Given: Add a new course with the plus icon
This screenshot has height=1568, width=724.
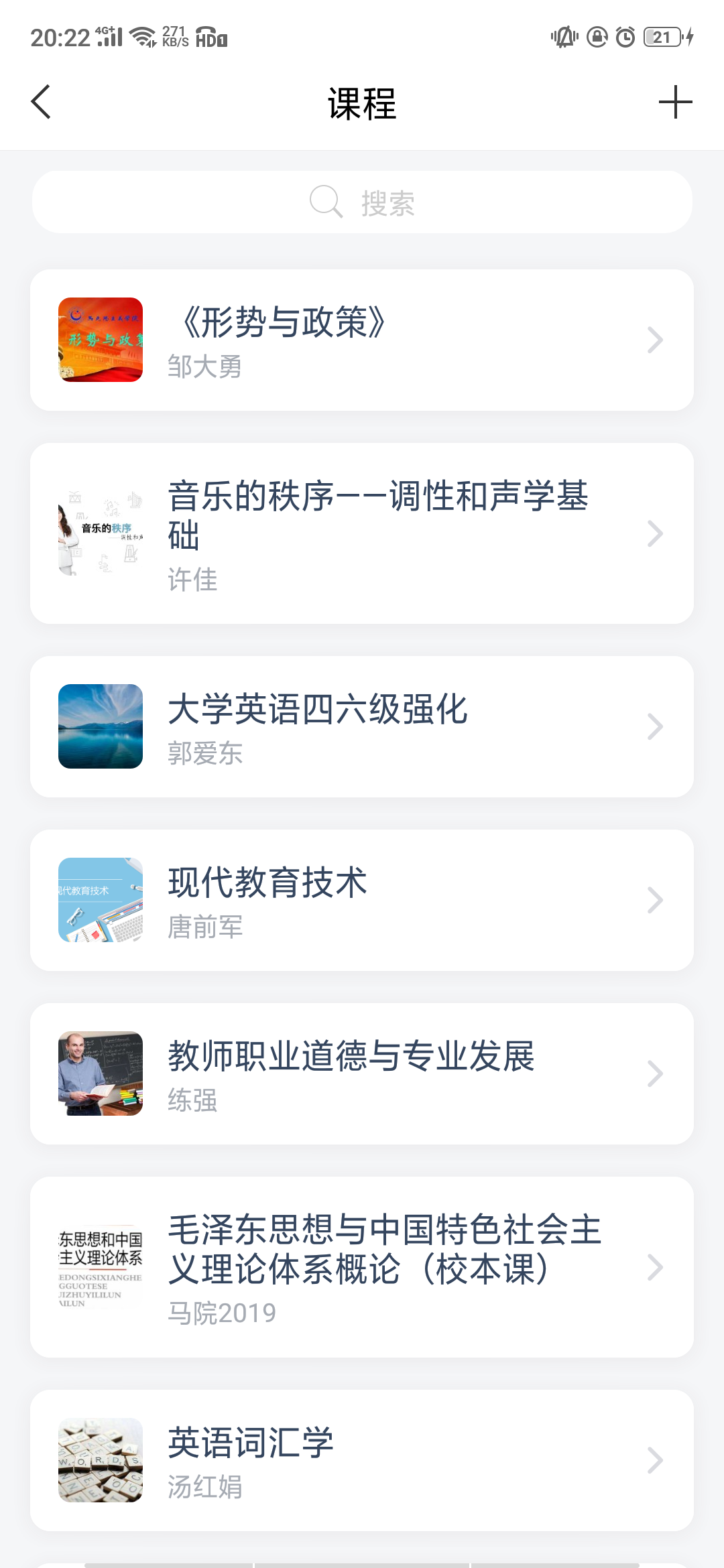Looking at the screenshot, I should (675, 103).
